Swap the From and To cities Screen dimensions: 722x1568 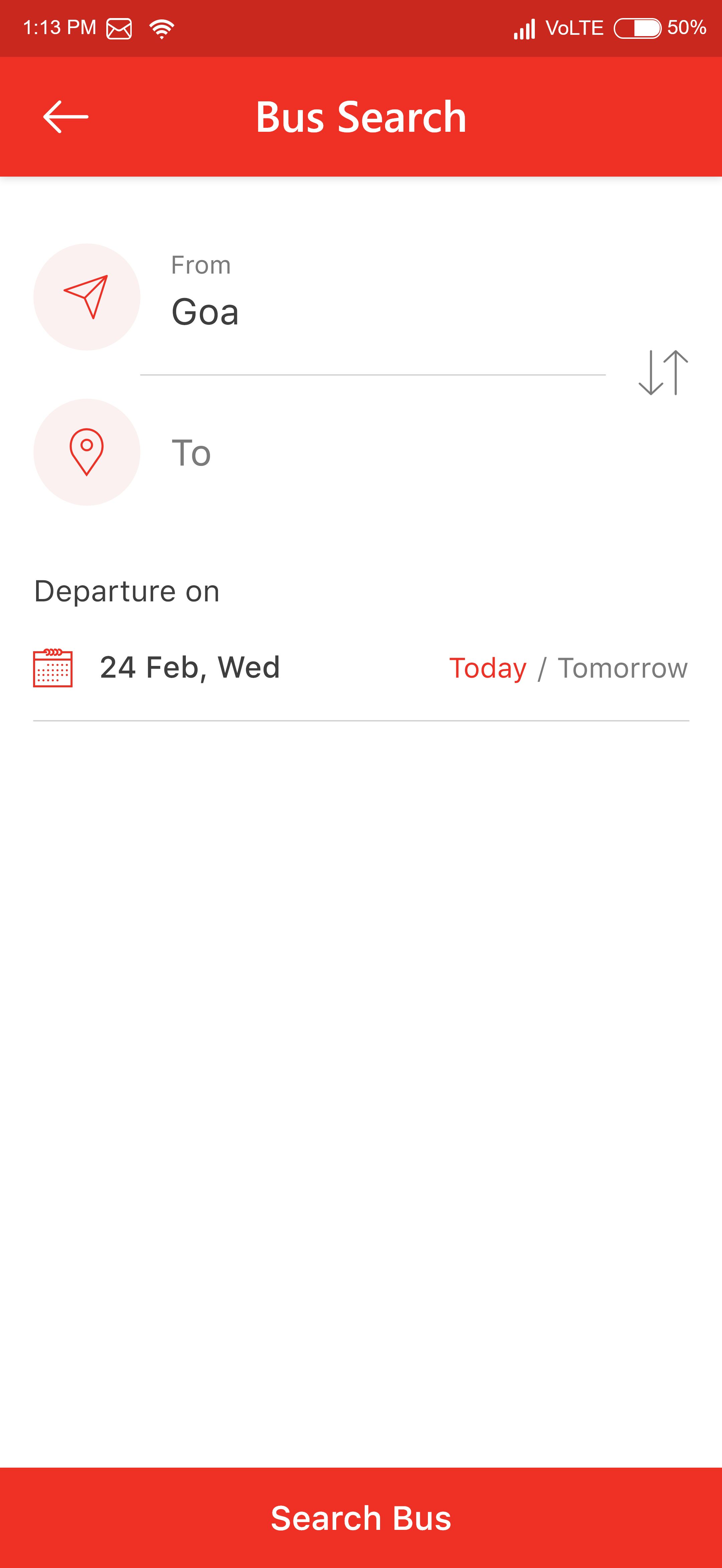[x=663, y=373]
